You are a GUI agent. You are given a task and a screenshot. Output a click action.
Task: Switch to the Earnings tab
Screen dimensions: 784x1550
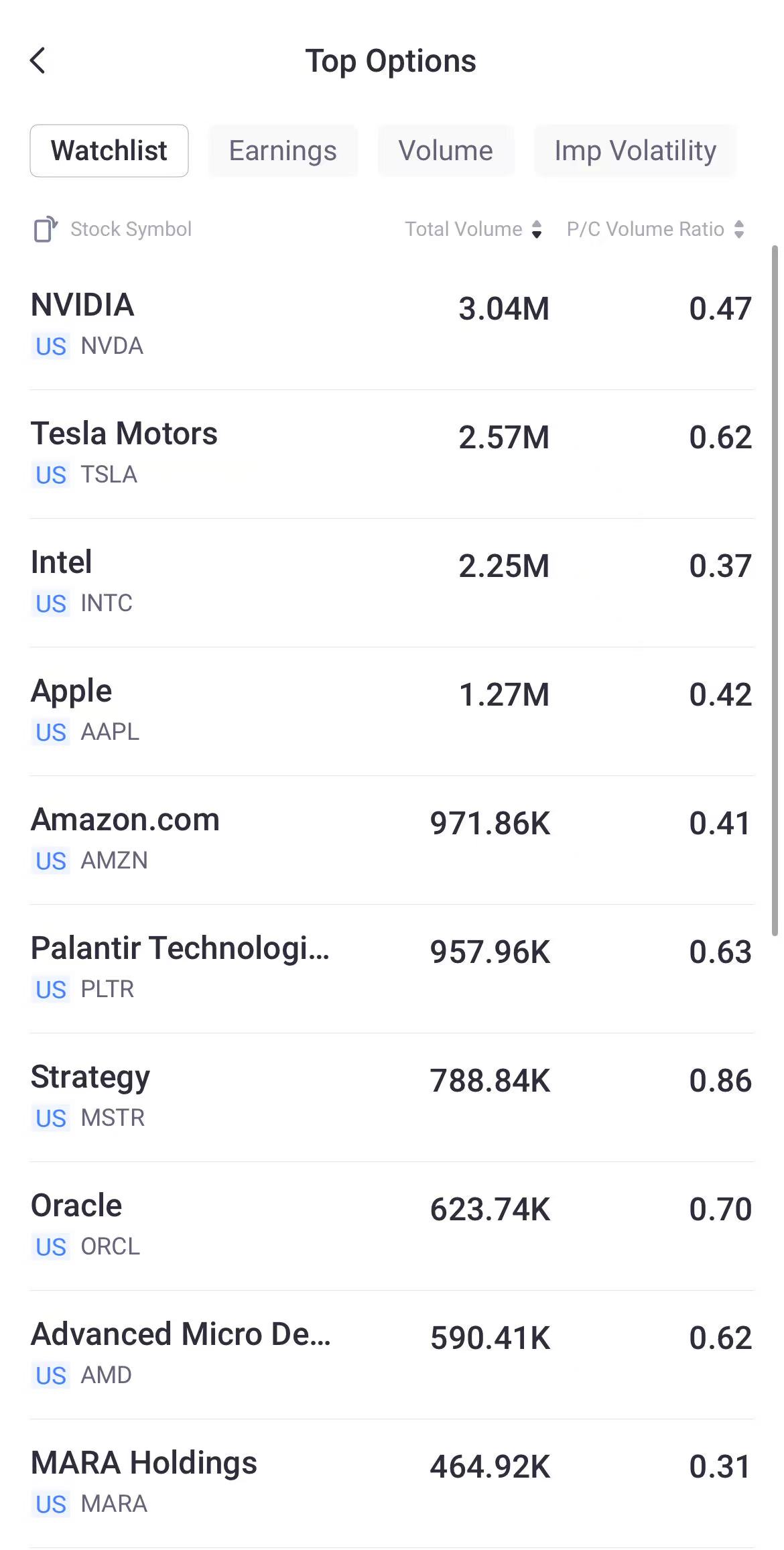coord(282,151)
